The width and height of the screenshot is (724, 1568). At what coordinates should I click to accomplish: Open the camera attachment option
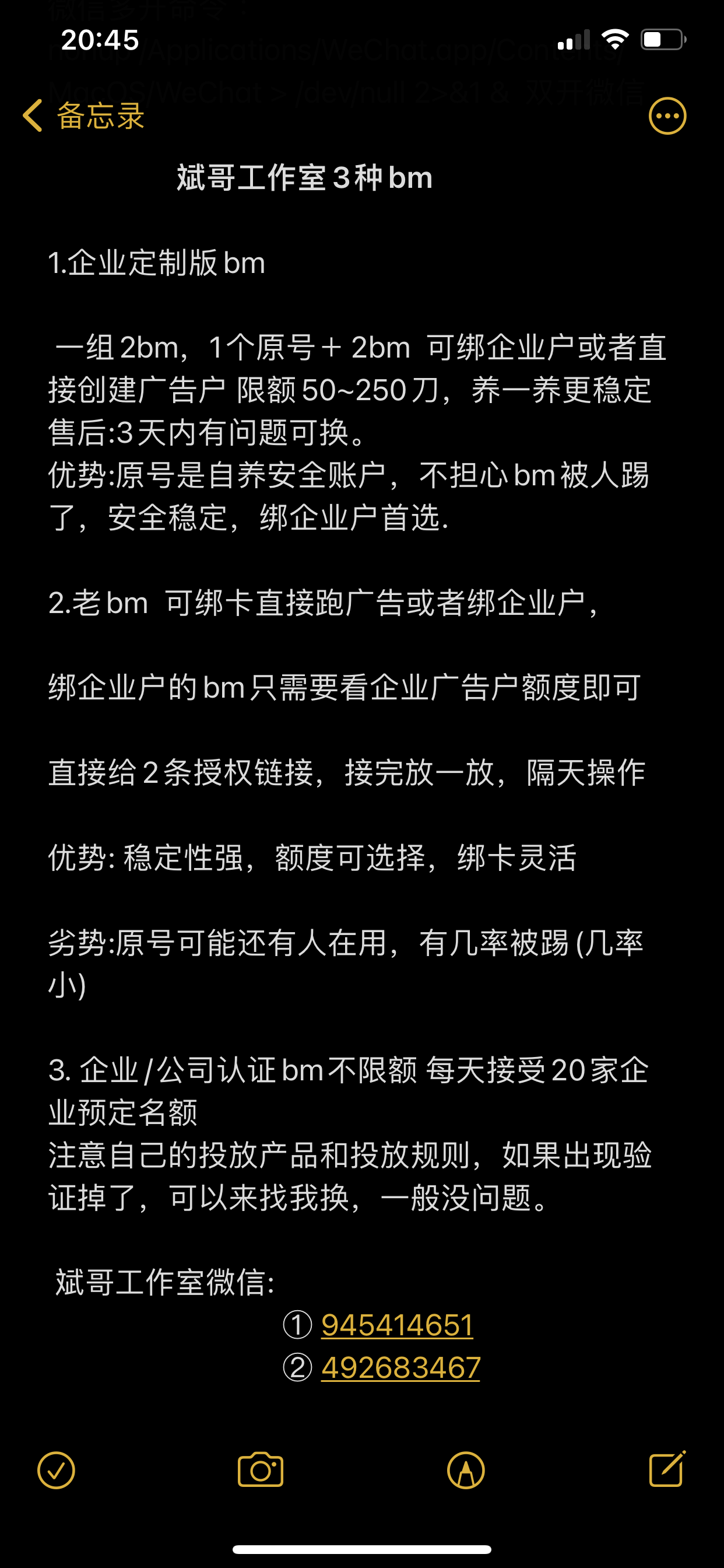[x=261, y=1469]
